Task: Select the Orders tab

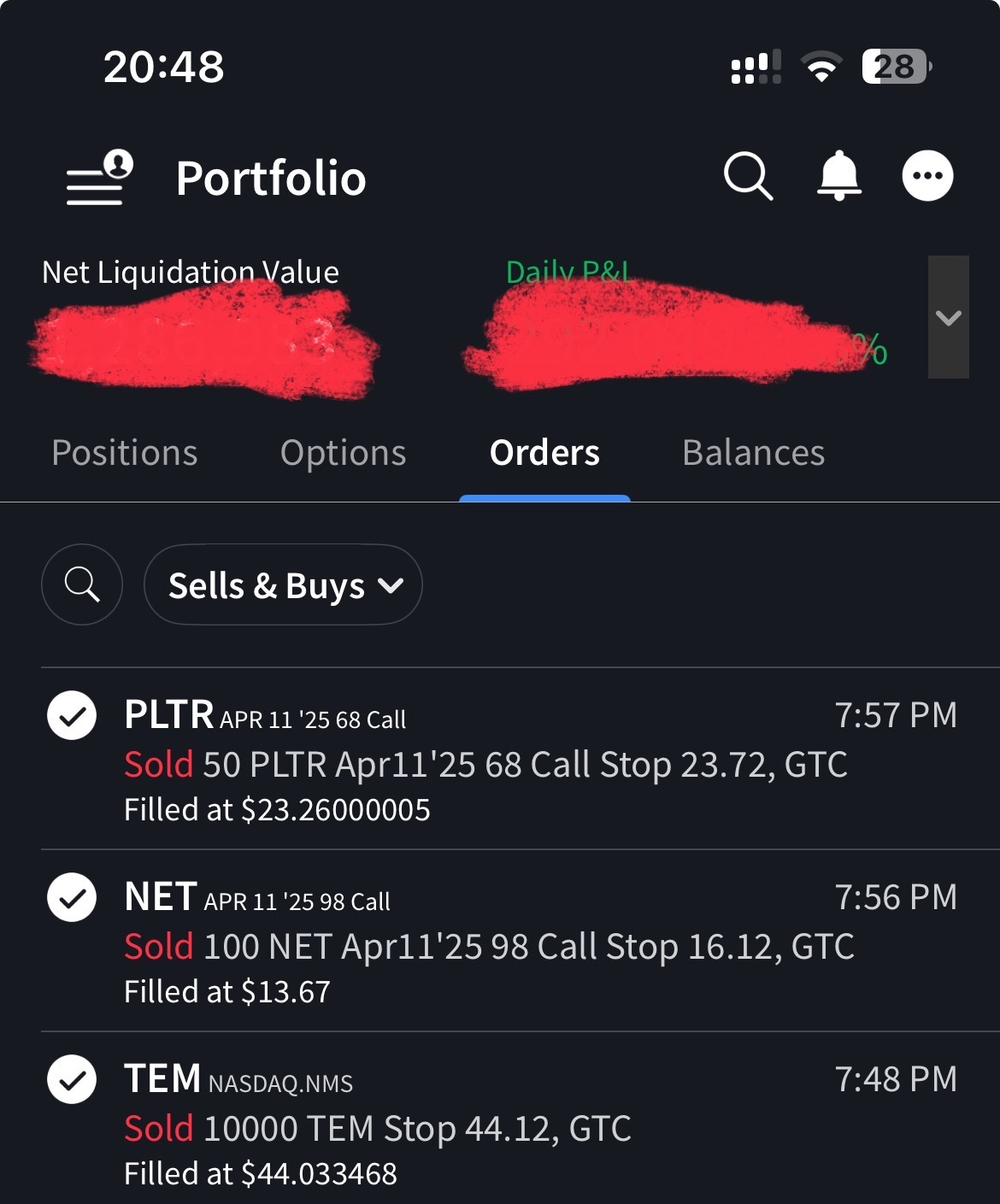Action: click(x=544, y=453)
